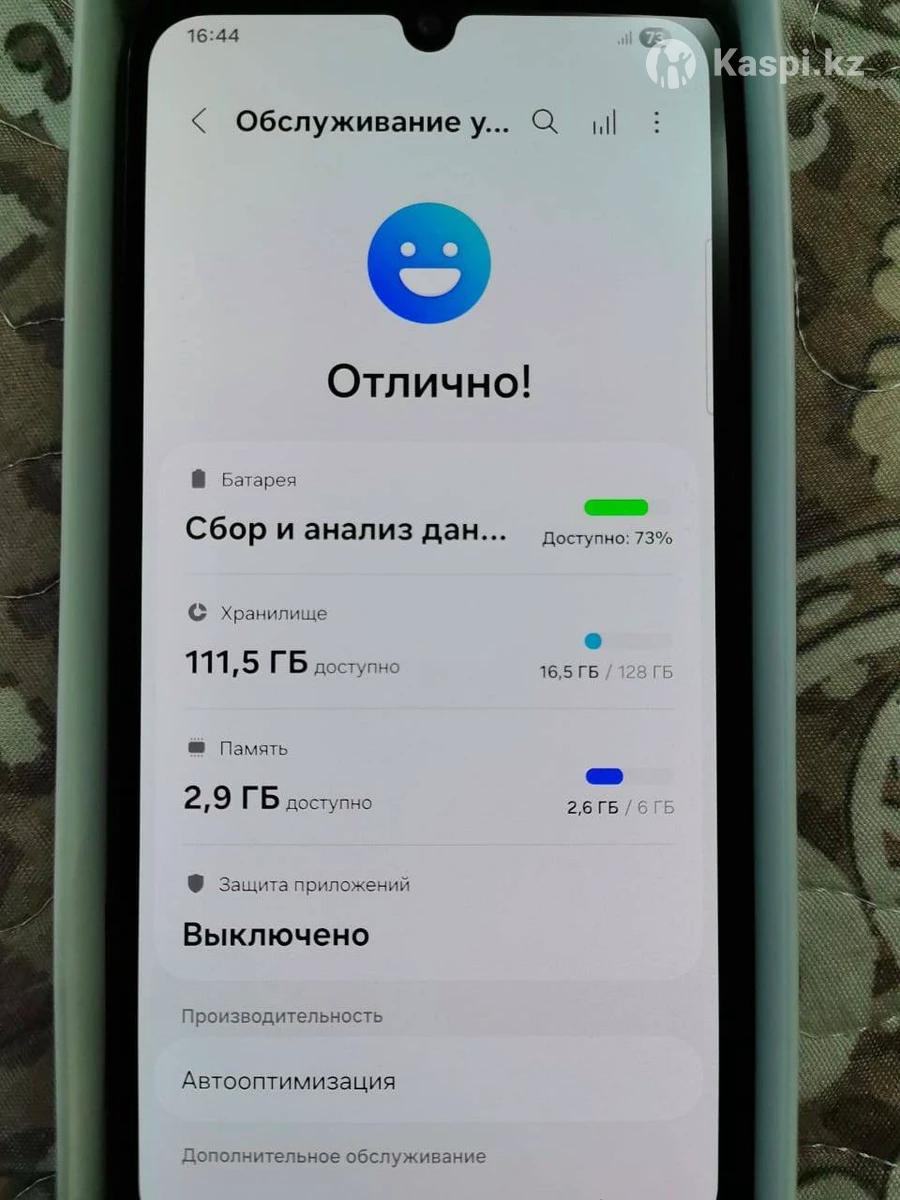This screenshot has width=900, height=1200.
Task: Open Защита приложений settings
Action: 428,912
